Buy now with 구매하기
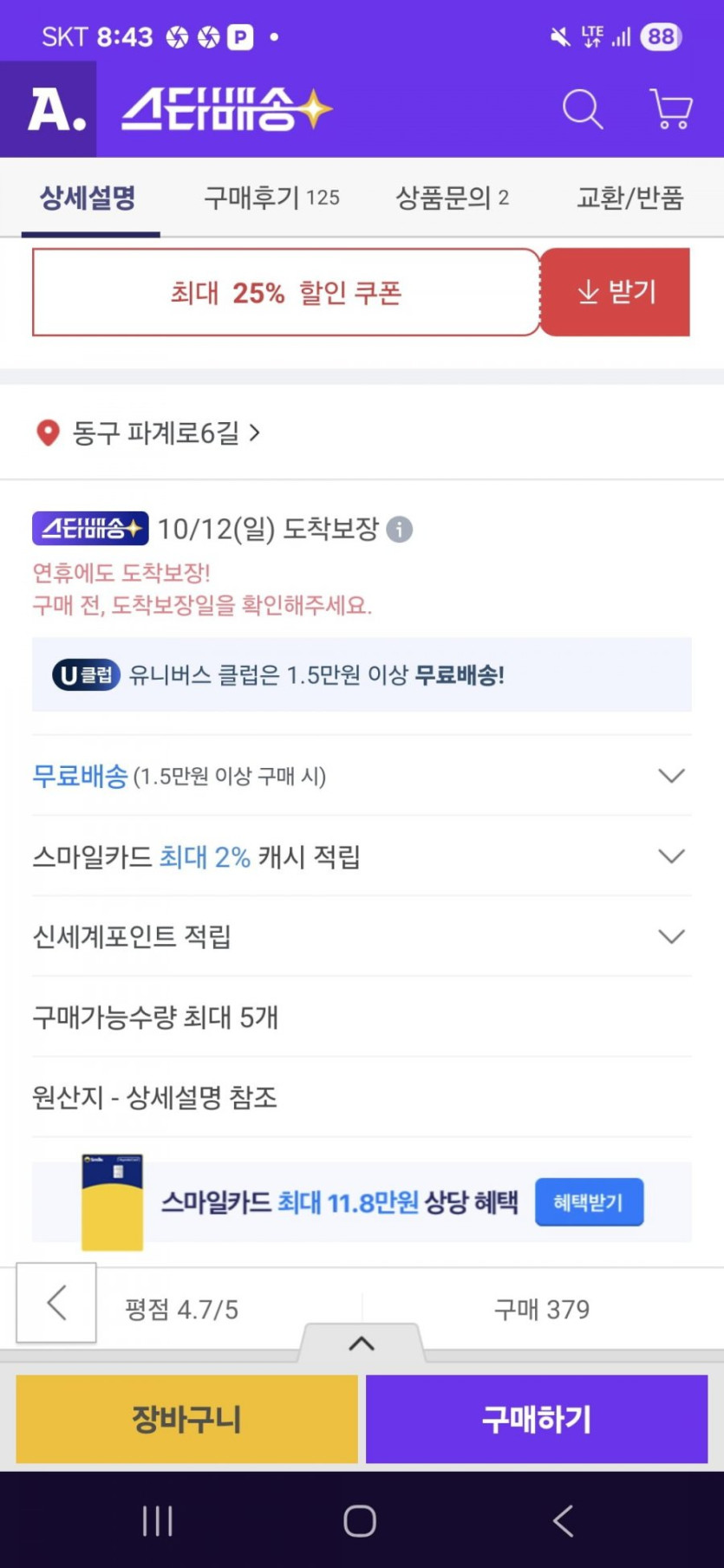This screenshot has width=724, height=1568. pyautogui.click(x=537, y=1419)
